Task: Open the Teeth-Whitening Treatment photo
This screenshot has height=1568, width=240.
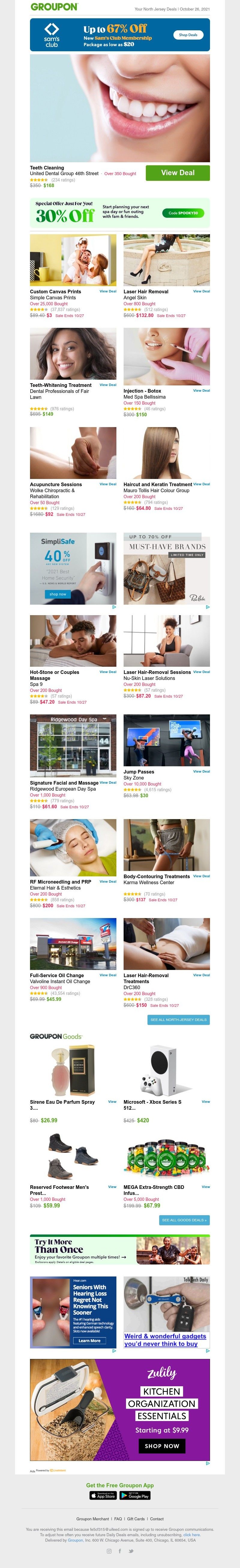Action: click(x=73, y=354)
